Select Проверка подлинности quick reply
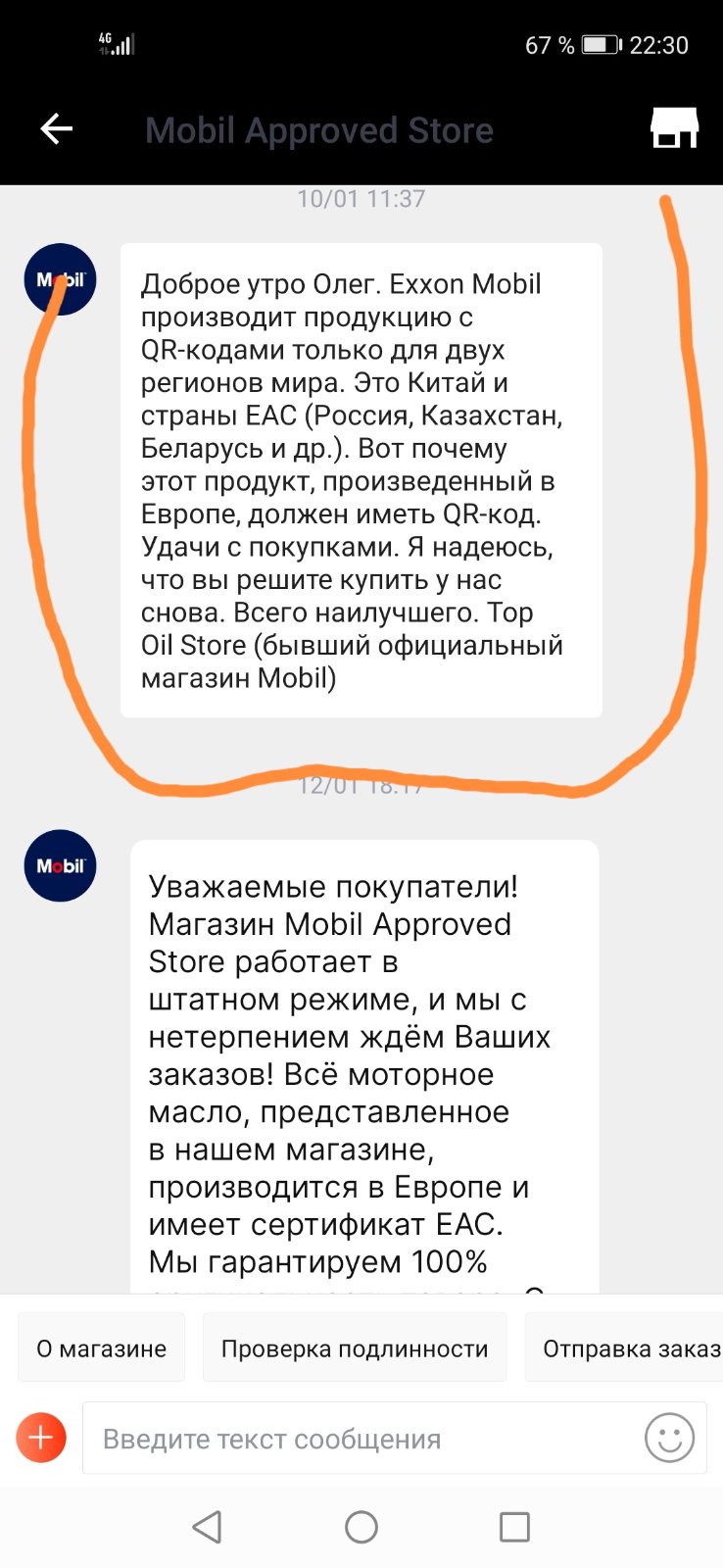The height and width of the screenshot is (1568, 723). tap(355, 1348)
